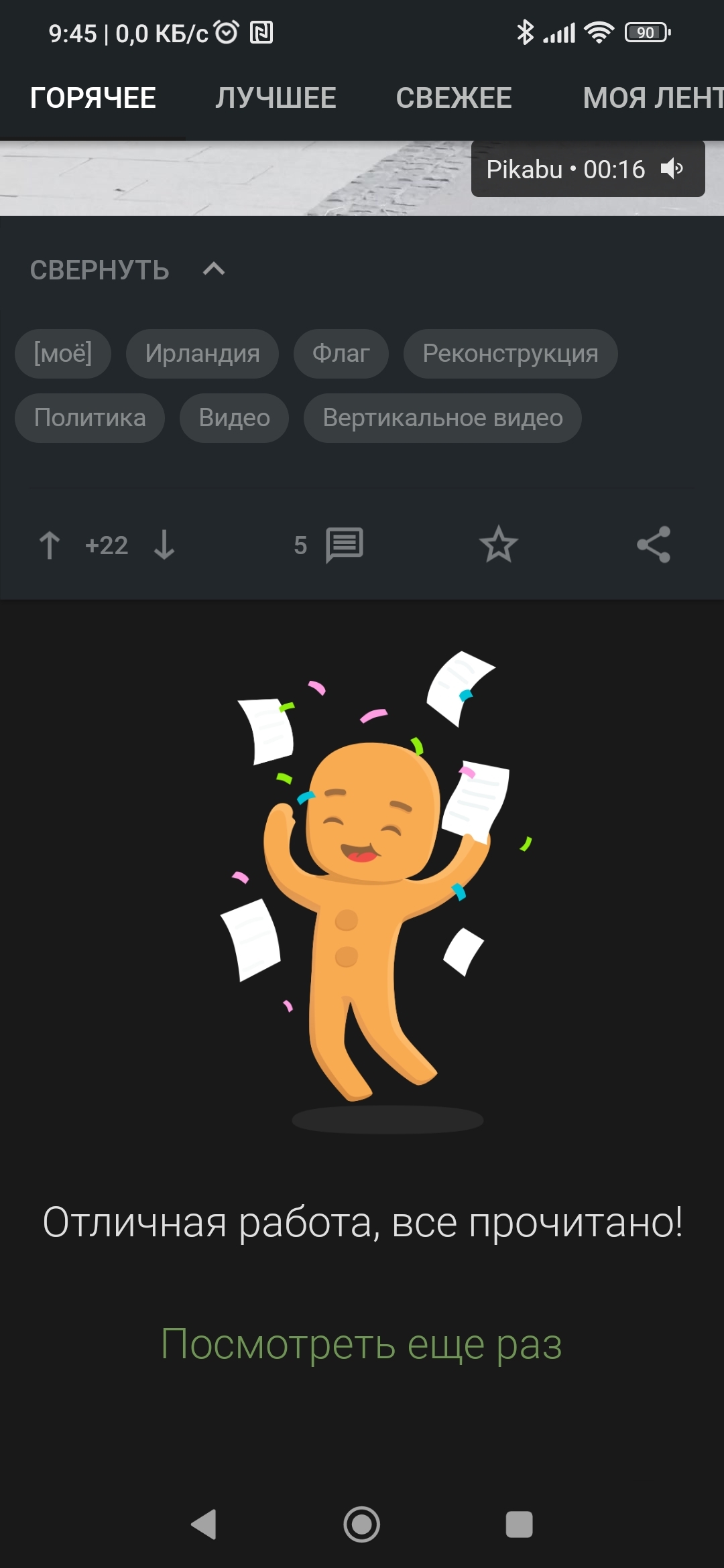This screenshot has width=724, height=1568.
Task: Select the Флаг tag
Action: (x=341, y=353)
